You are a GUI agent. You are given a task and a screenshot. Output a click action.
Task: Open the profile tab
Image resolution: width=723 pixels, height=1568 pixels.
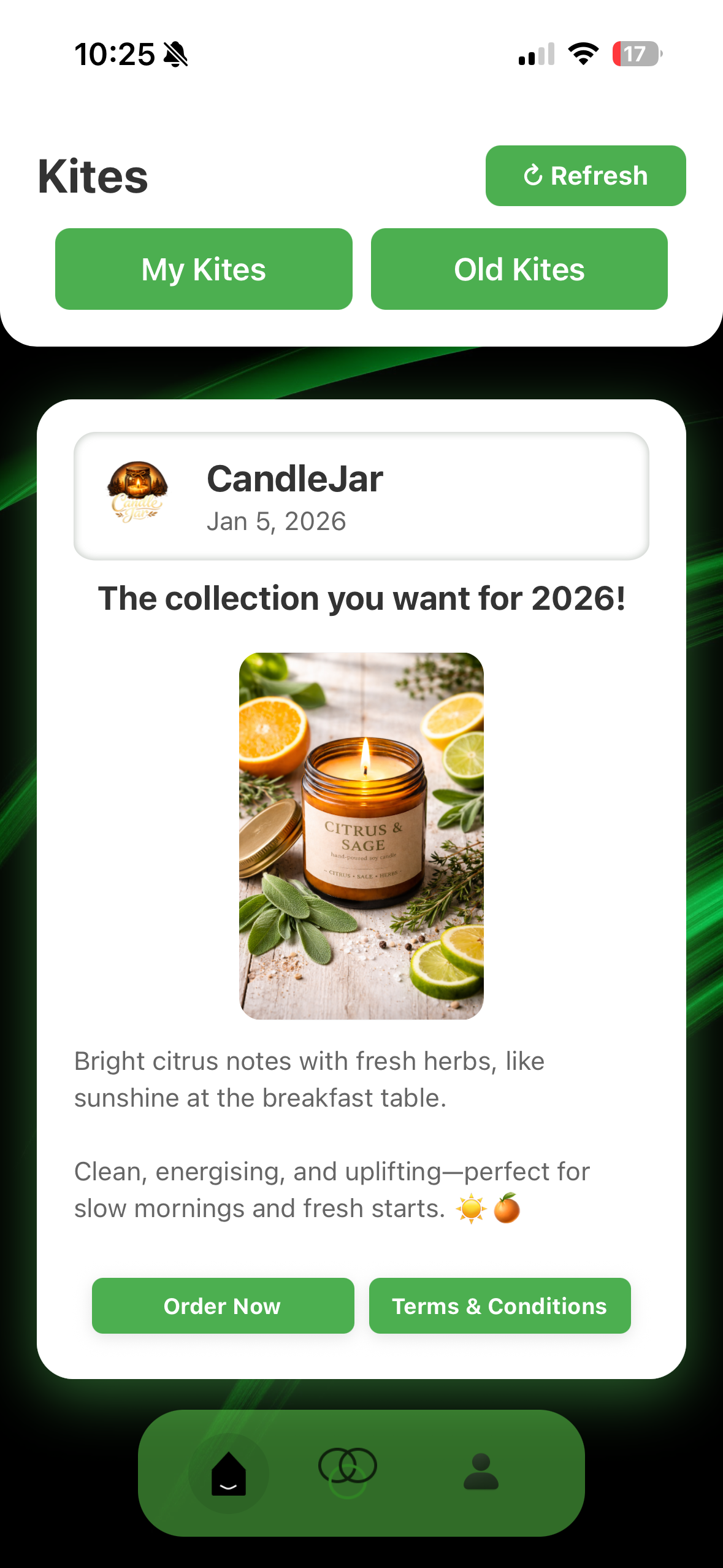481,1472
